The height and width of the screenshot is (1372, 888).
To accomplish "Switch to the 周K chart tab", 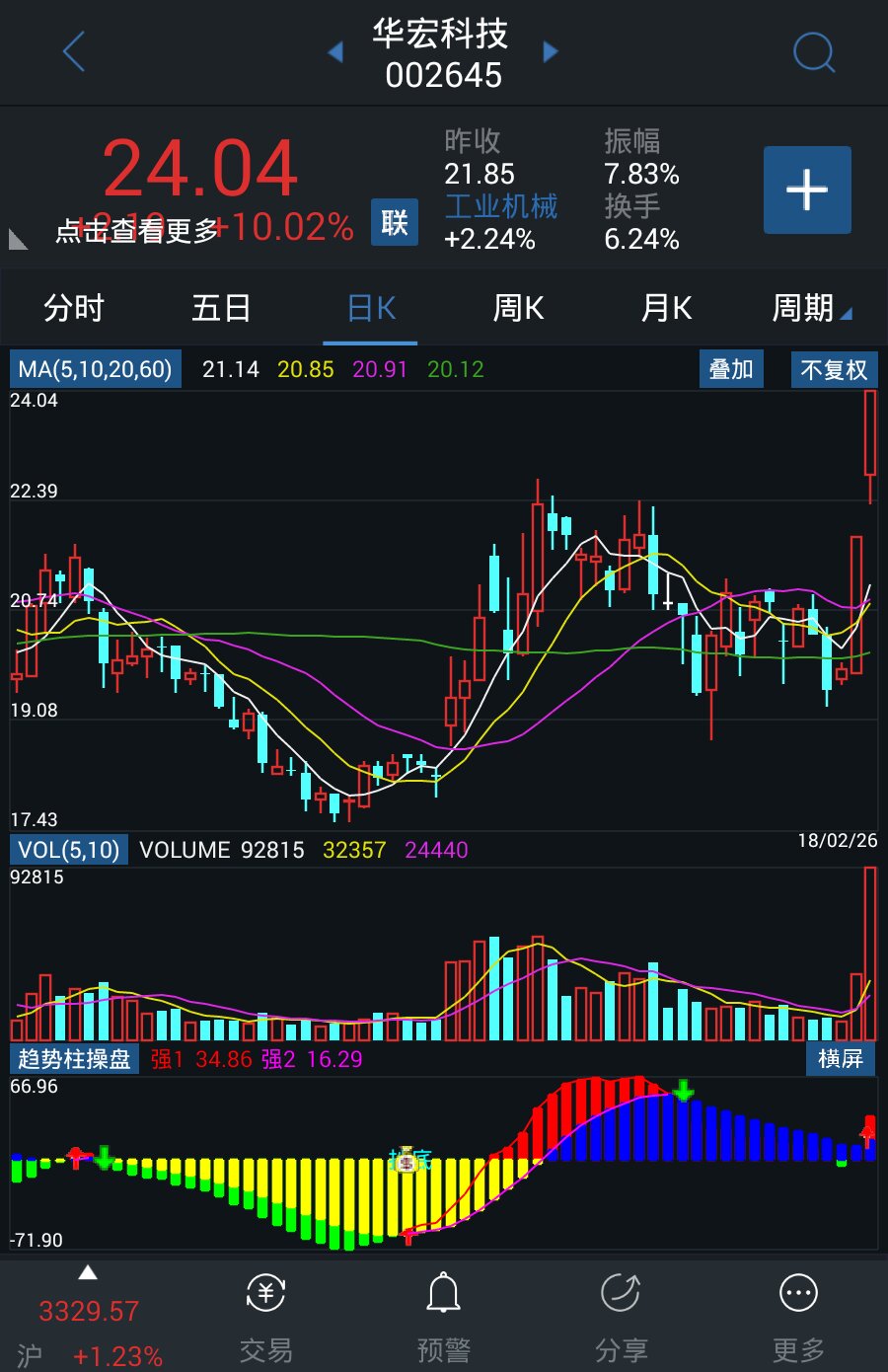I will point(518,309).
